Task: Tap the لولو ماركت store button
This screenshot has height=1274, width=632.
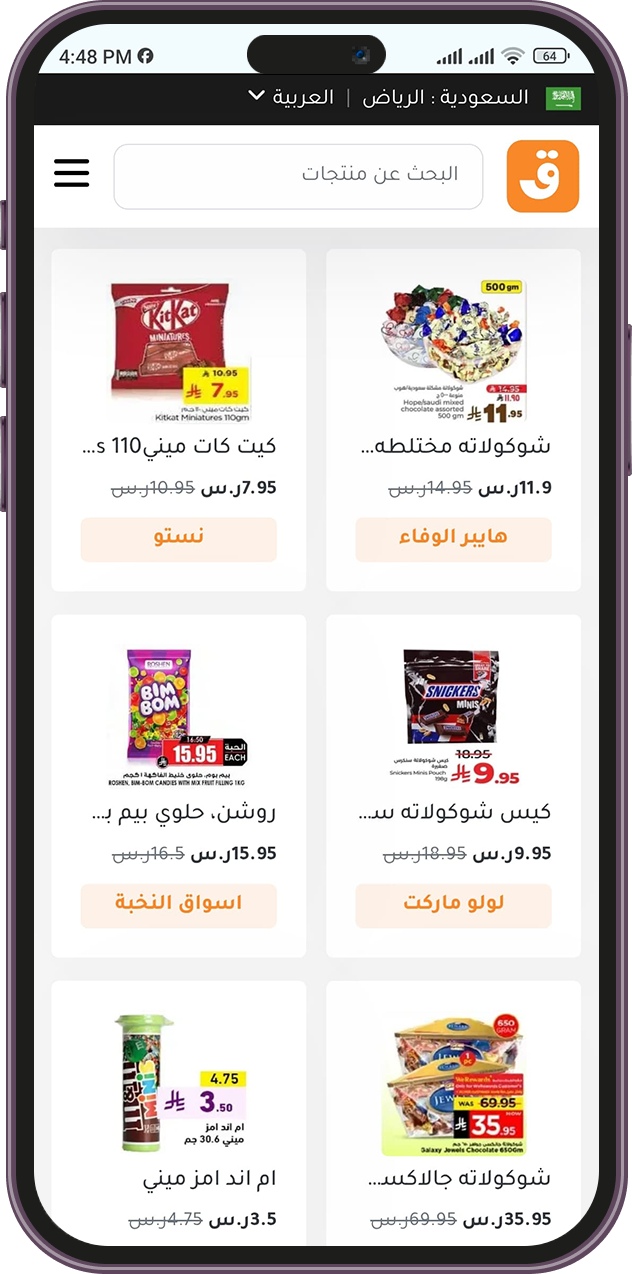Action: [x=453, y=904]
